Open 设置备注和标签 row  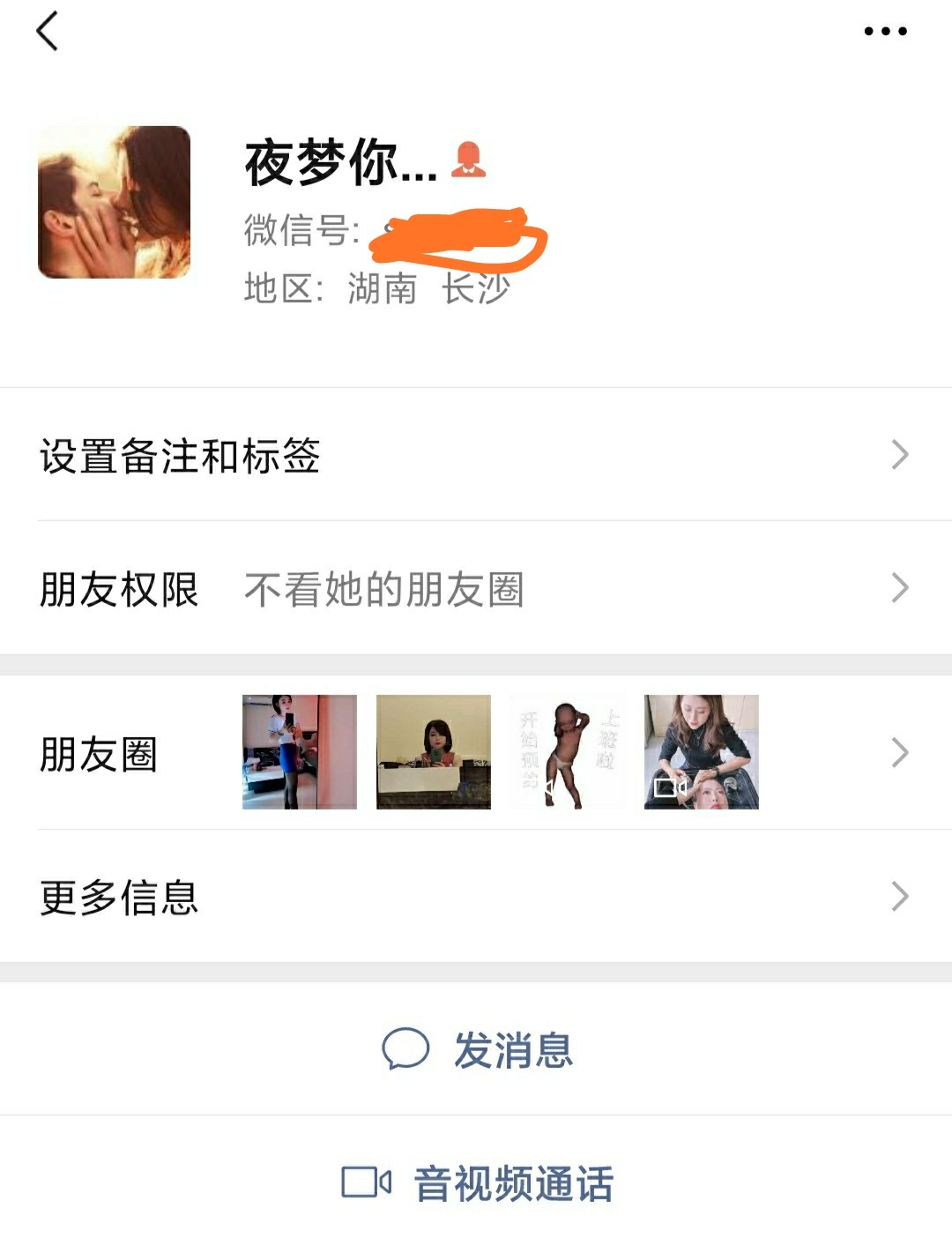point(476,455)
